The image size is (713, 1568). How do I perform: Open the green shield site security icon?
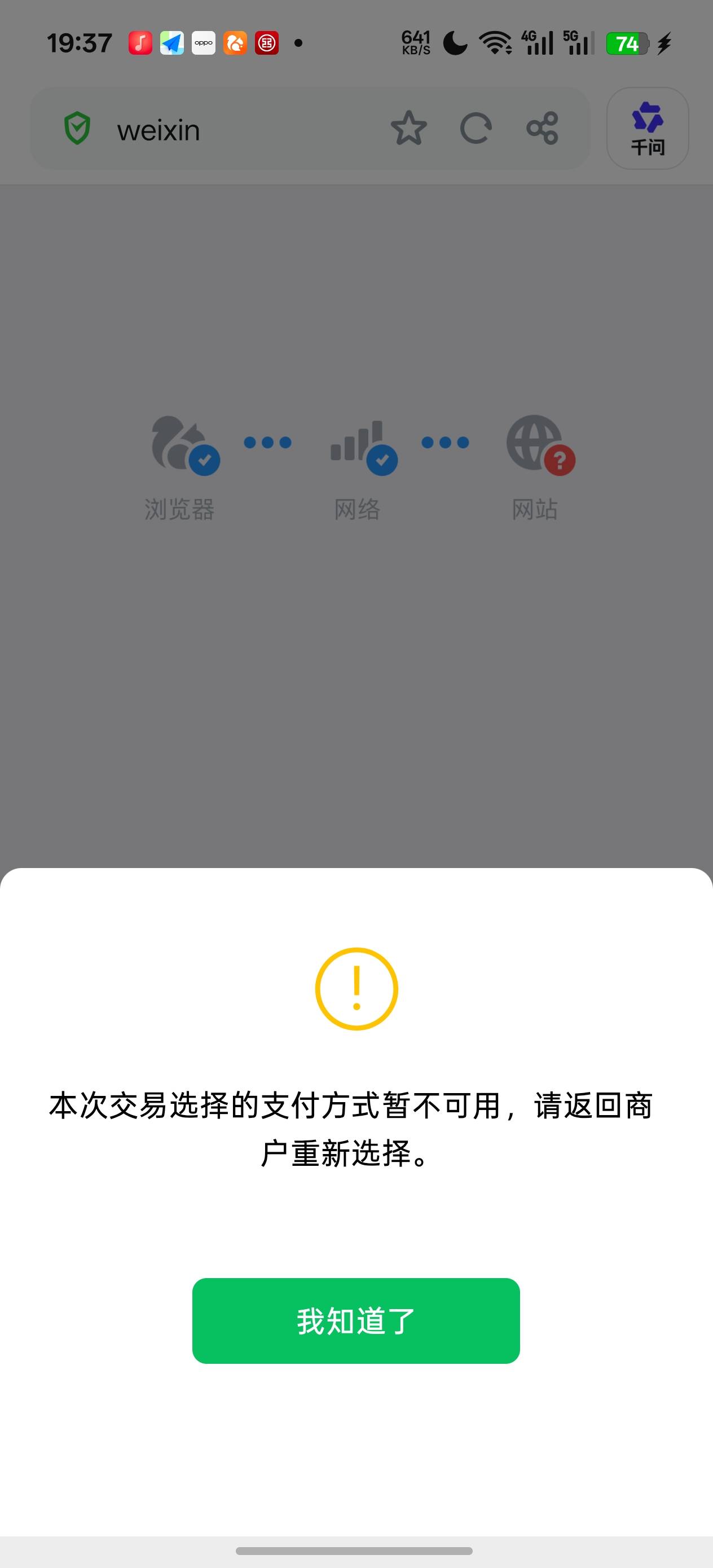point(77,129)
